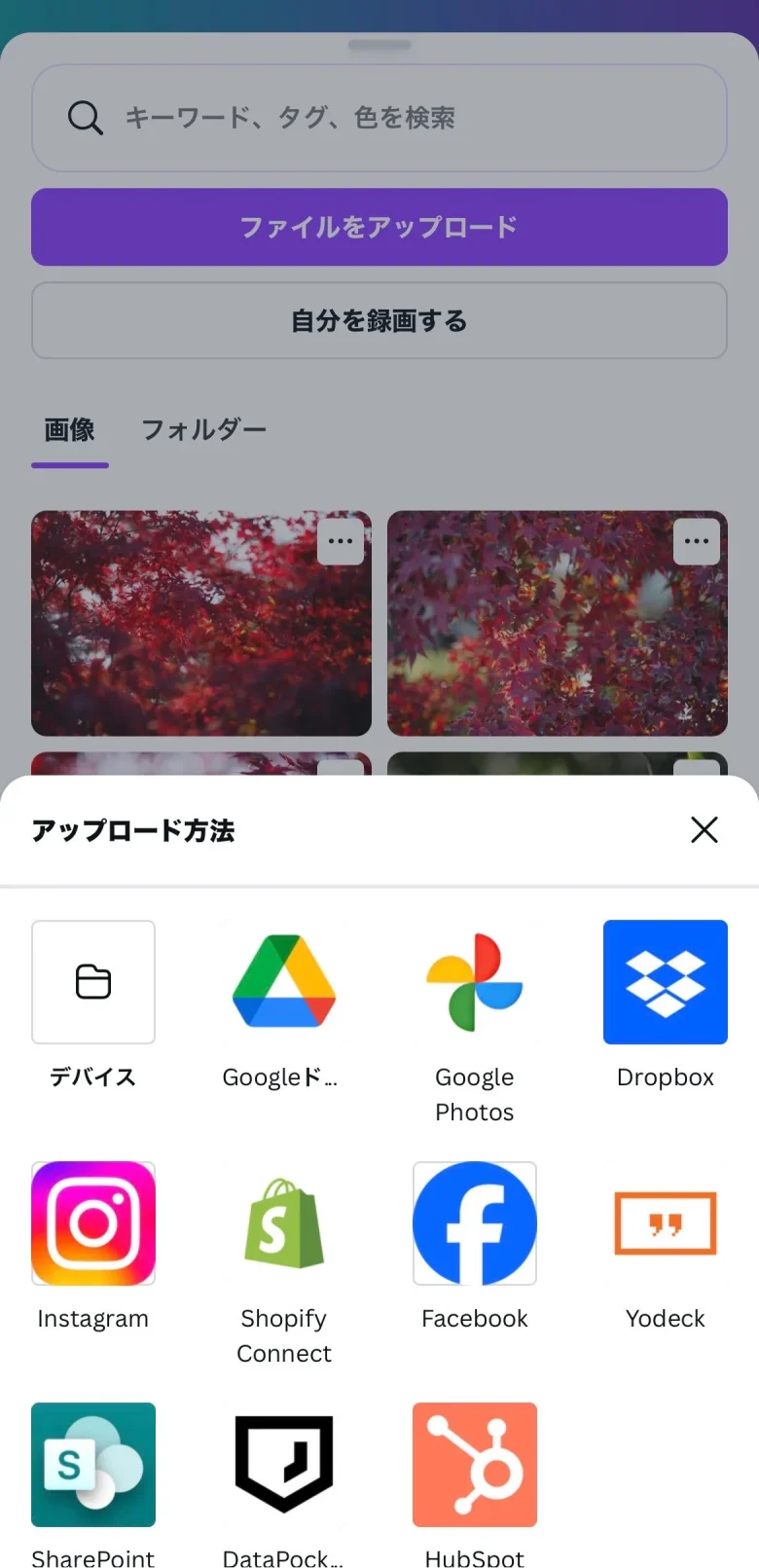Screen dimensions: 759x1568
Task: Select Instagram as an upload source
Action: point(92,1223)
